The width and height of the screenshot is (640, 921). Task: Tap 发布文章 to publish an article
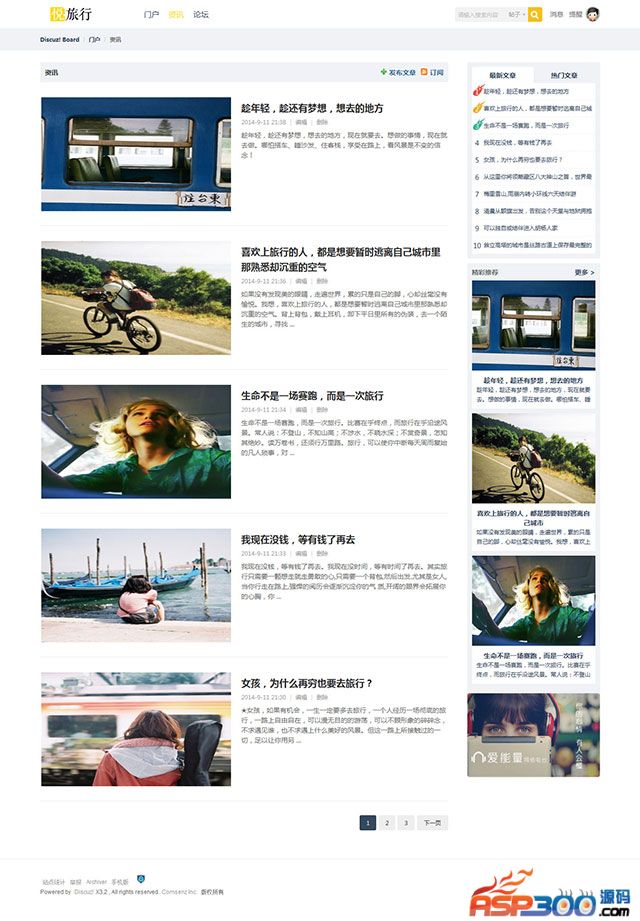(401, 73)
